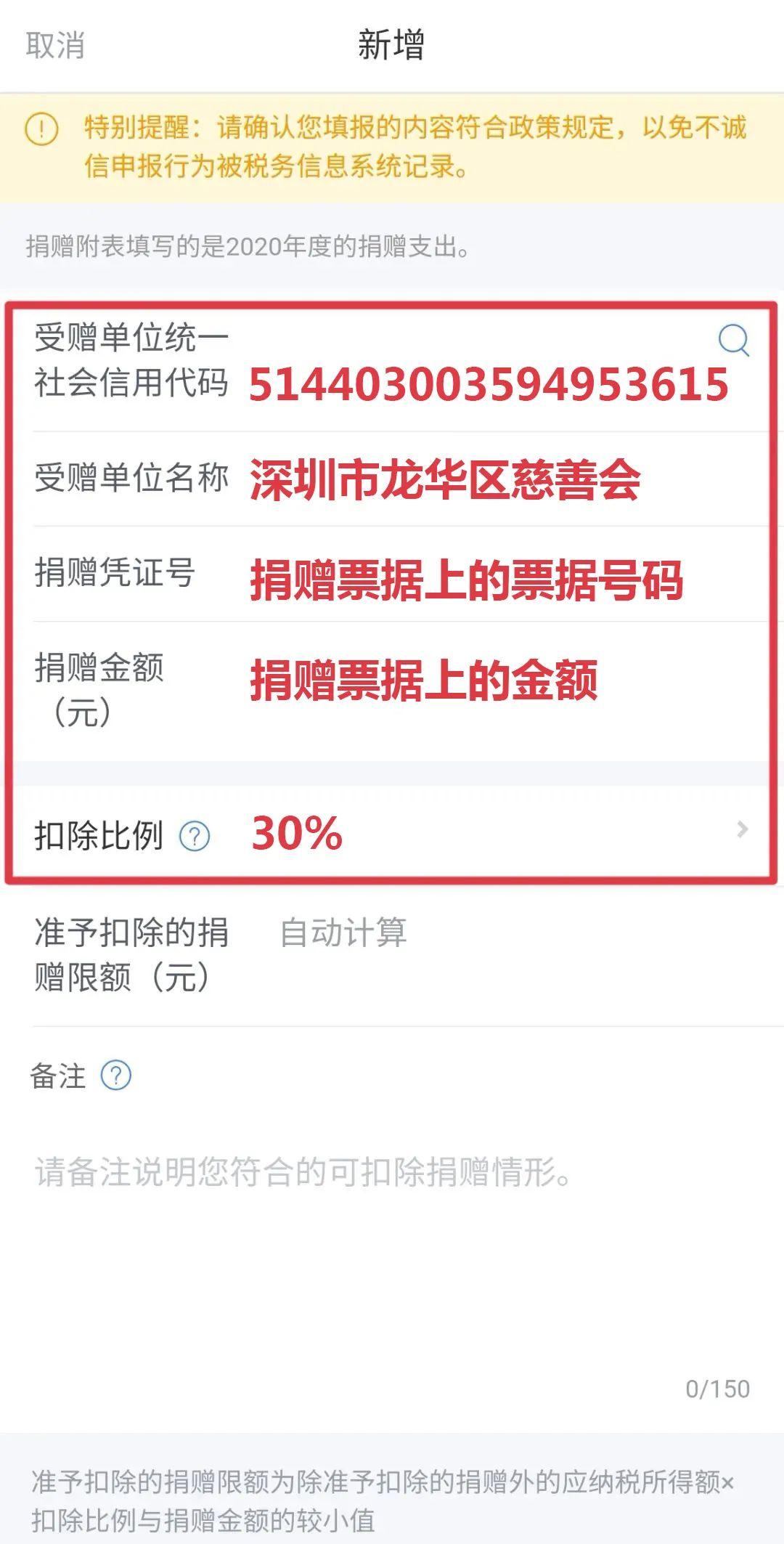Enter the 捐赠金额（元）field

479,681
